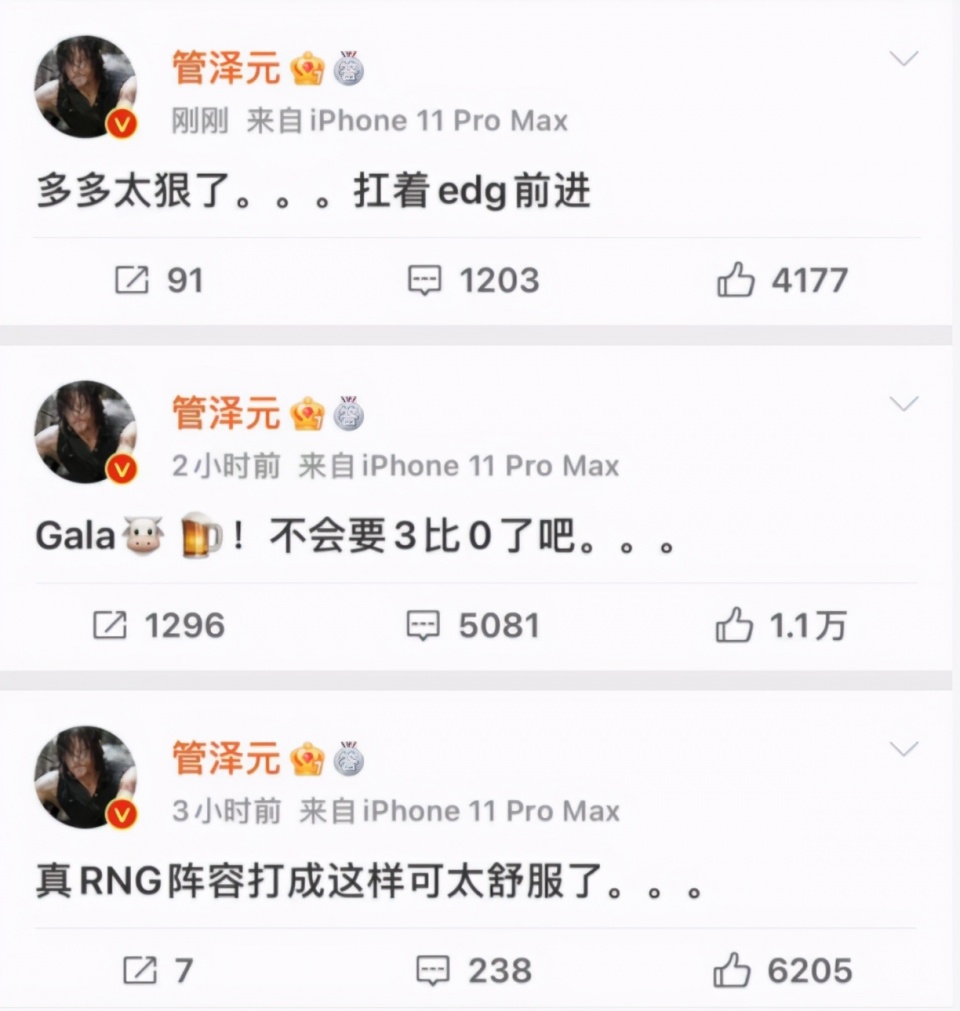
Task: Comment on the 真RNG阵容 post
Action: coord(432,970)
